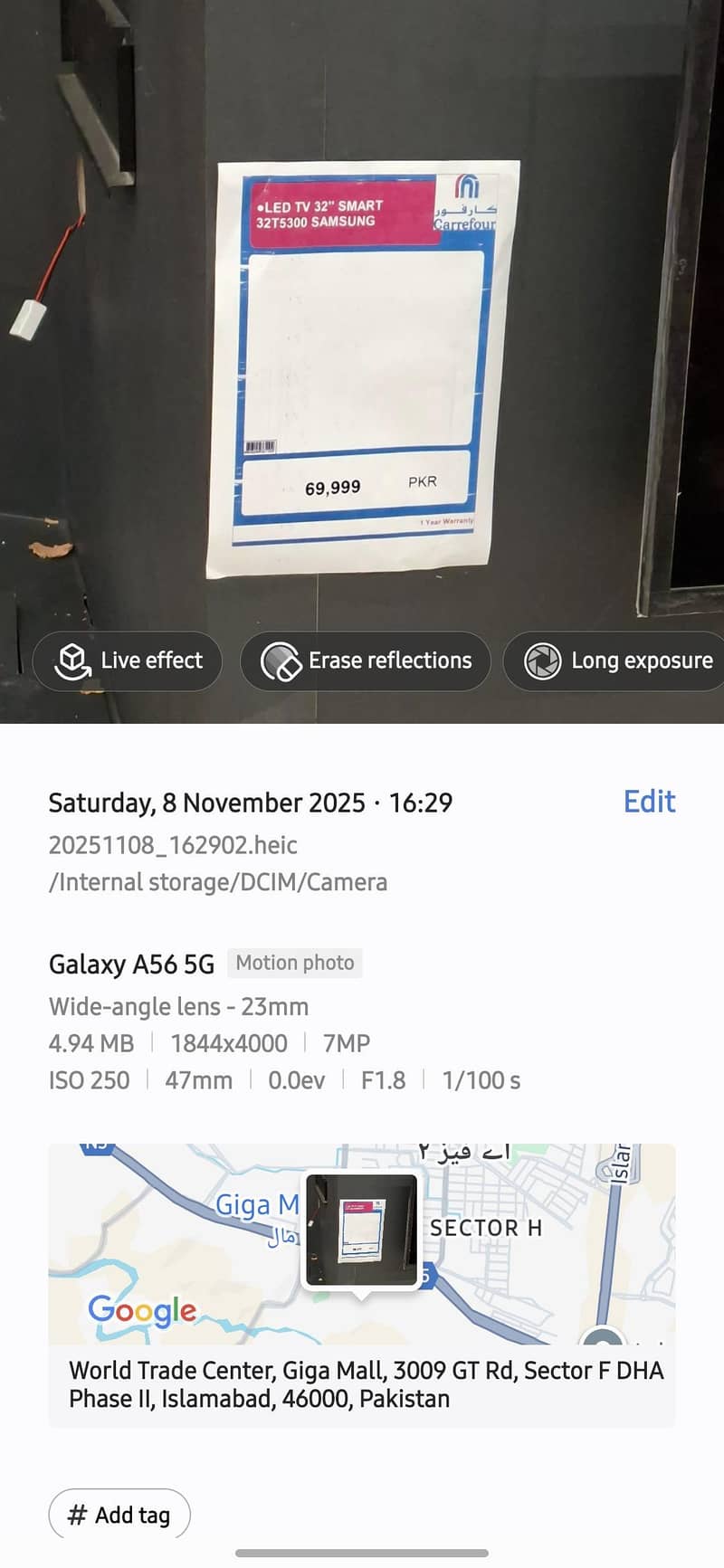Tap the hash icon in Add tag
The image size is (724, 1568).
[76, 1516]
